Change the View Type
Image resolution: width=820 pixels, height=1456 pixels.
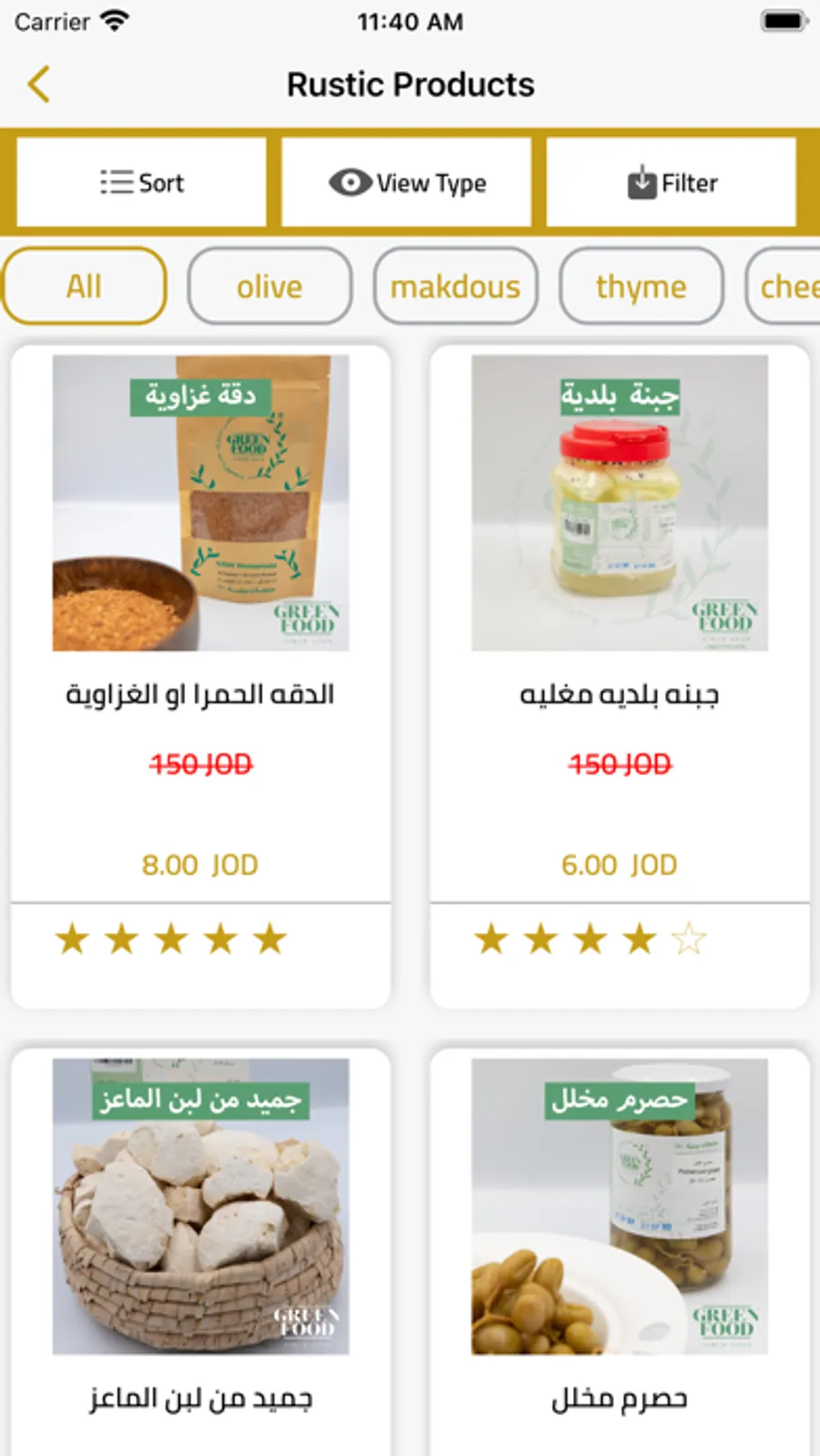(x=406, y=182)
